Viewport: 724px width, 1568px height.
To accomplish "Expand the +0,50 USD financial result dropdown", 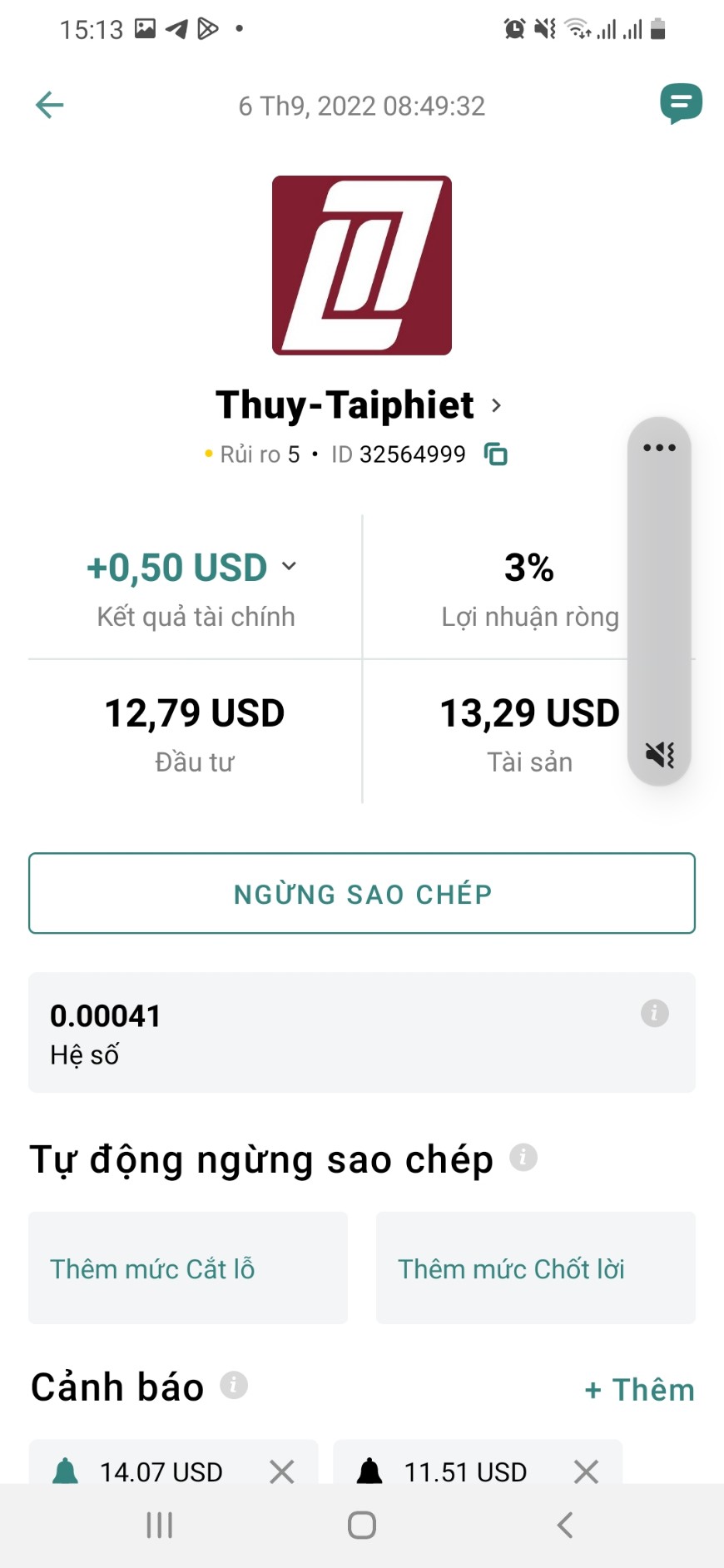I will [x=289, y=567].
